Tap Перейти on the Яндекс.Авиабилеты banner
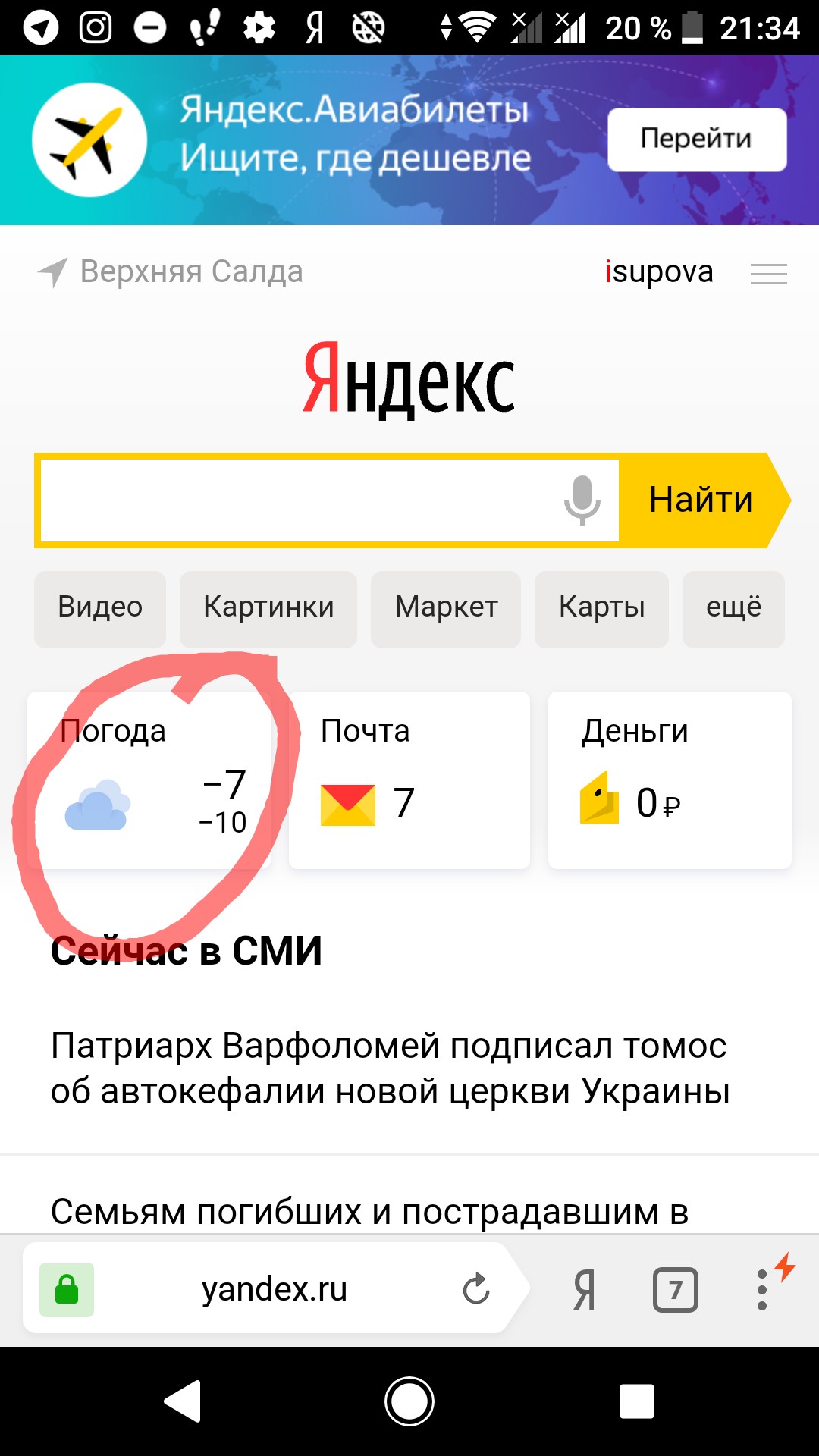Viewport: 819px width, 1456px height. [696, 140]
